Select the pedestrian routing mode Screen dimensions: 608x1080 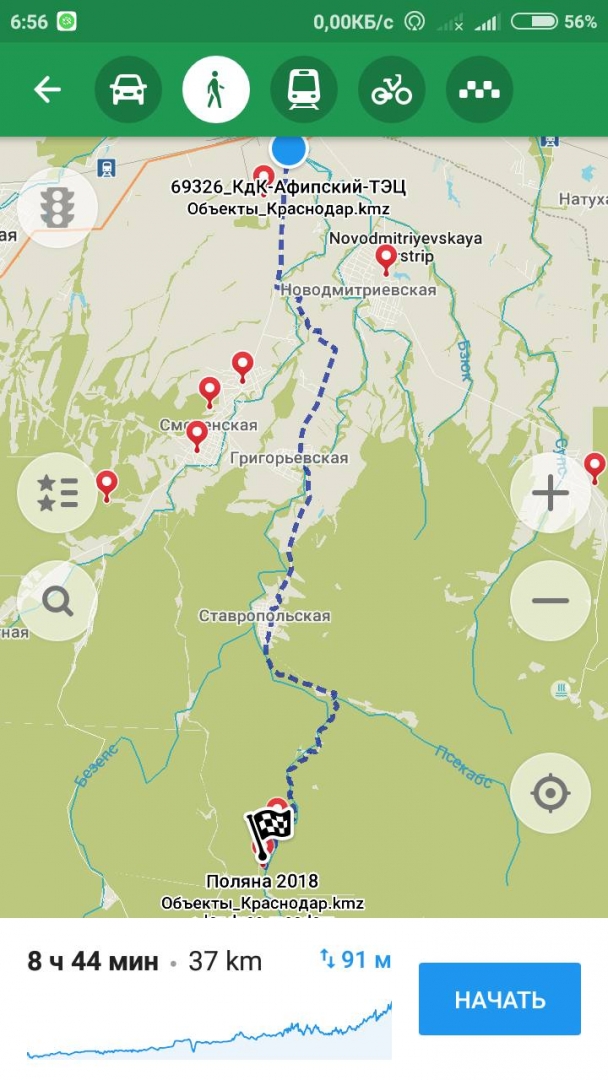pos(215,90)
